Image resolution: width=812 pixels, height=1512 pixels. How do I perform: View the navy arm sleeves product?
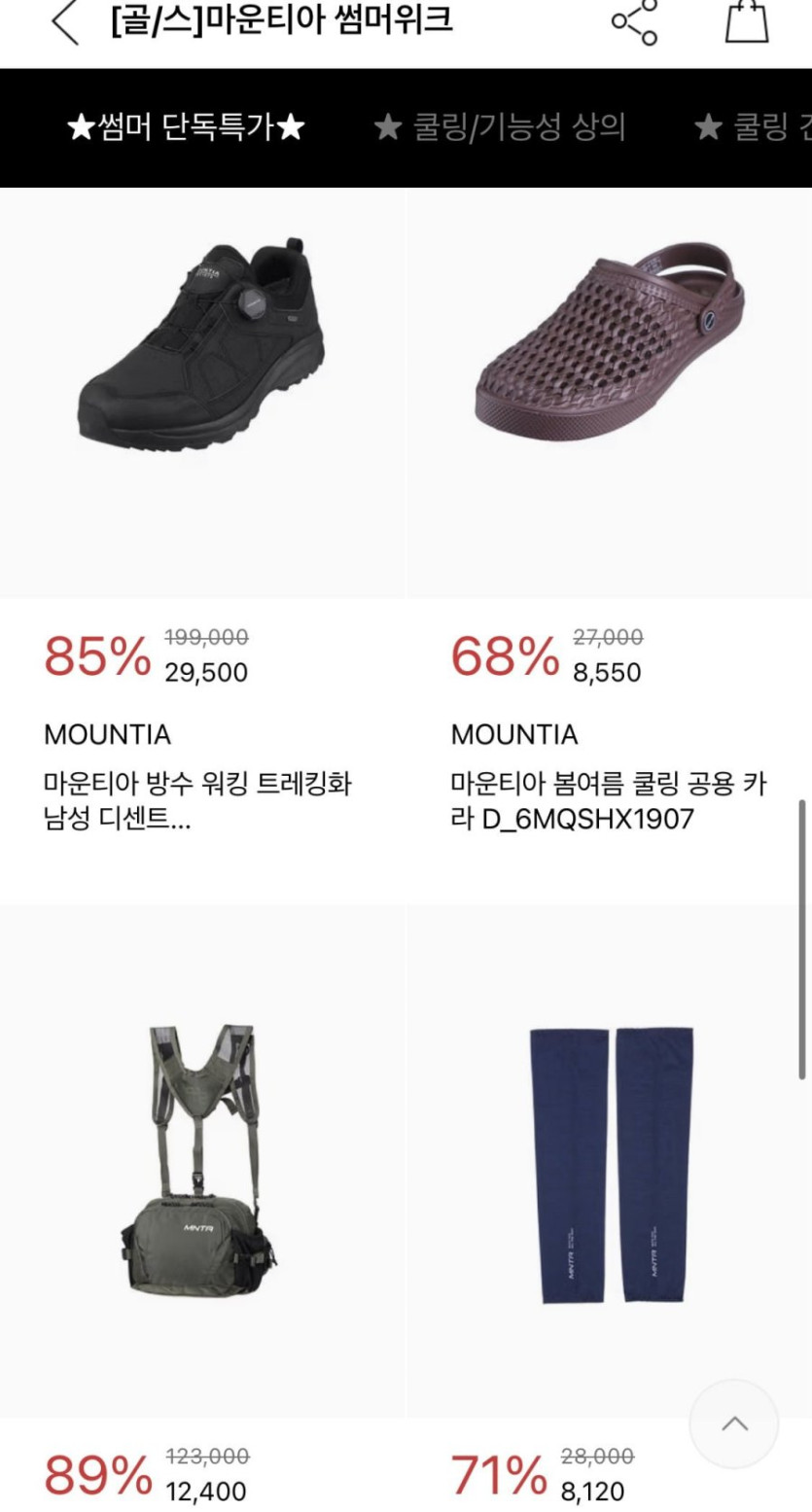click(x=611, y=1164)
